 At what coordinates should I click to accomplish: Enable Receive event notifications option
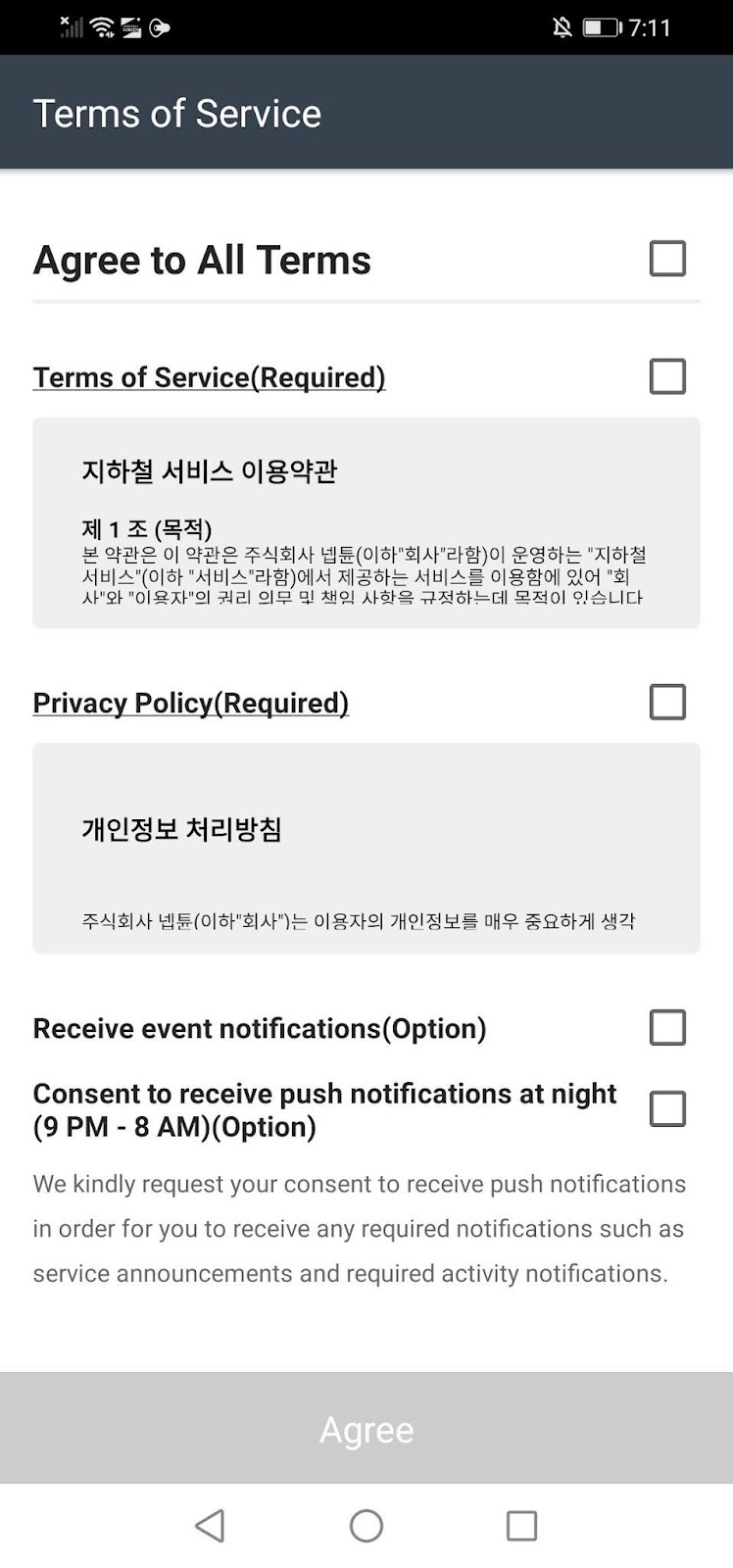(x=667, y=1028)
